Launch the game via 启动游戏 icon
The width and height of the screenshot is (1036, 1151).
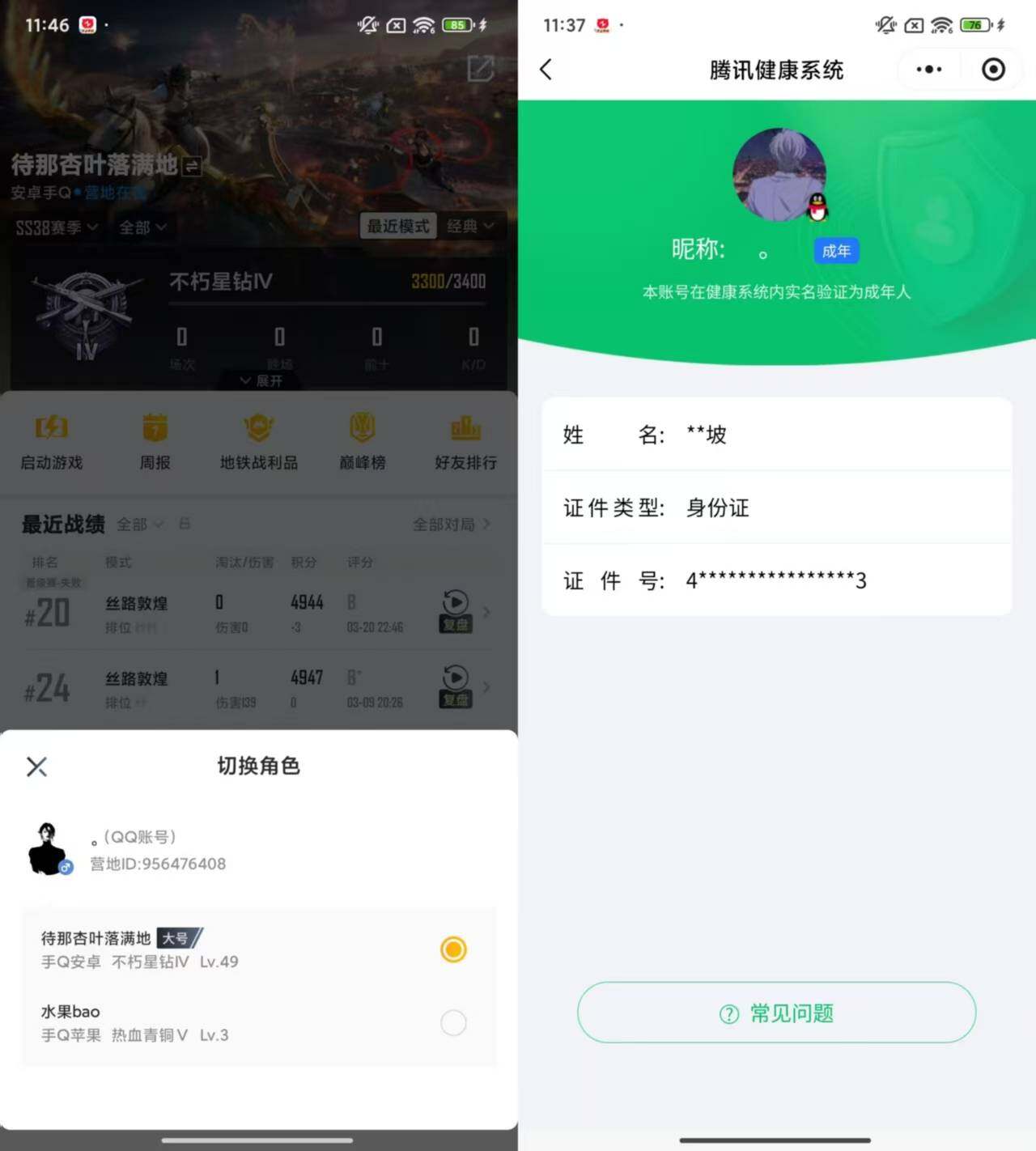pyautogui.click(x=51, y=441)
